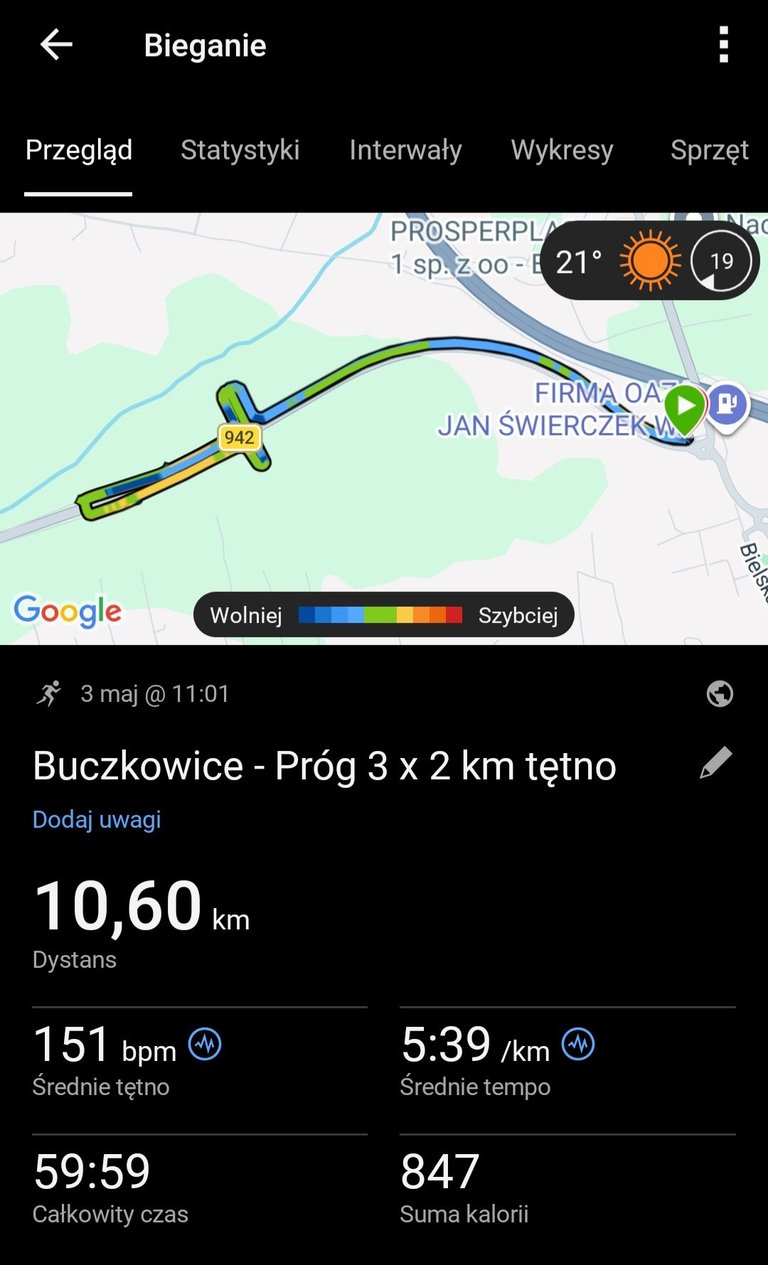Screen dimensions: 768x1265
Task: Edit the activity name with pencil icon
Action: click(x=716, y=763)
